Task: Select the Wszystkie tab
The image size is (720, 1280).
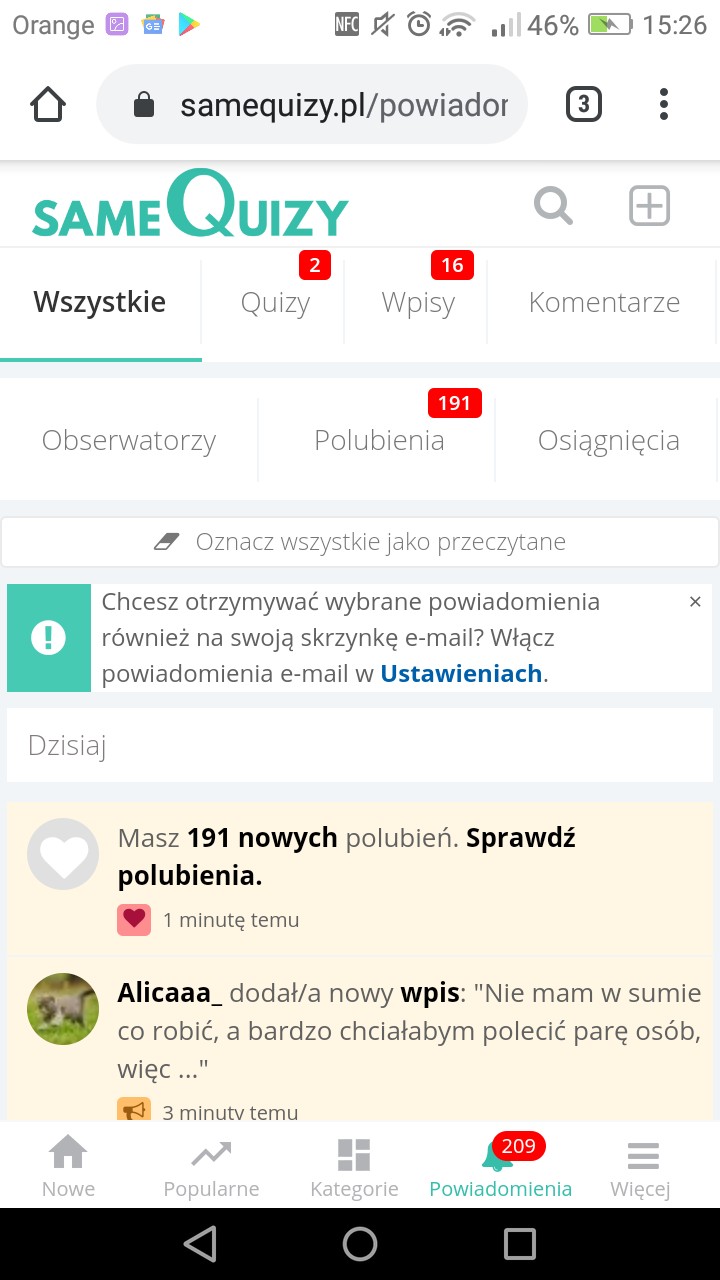Action: point(100,303)
